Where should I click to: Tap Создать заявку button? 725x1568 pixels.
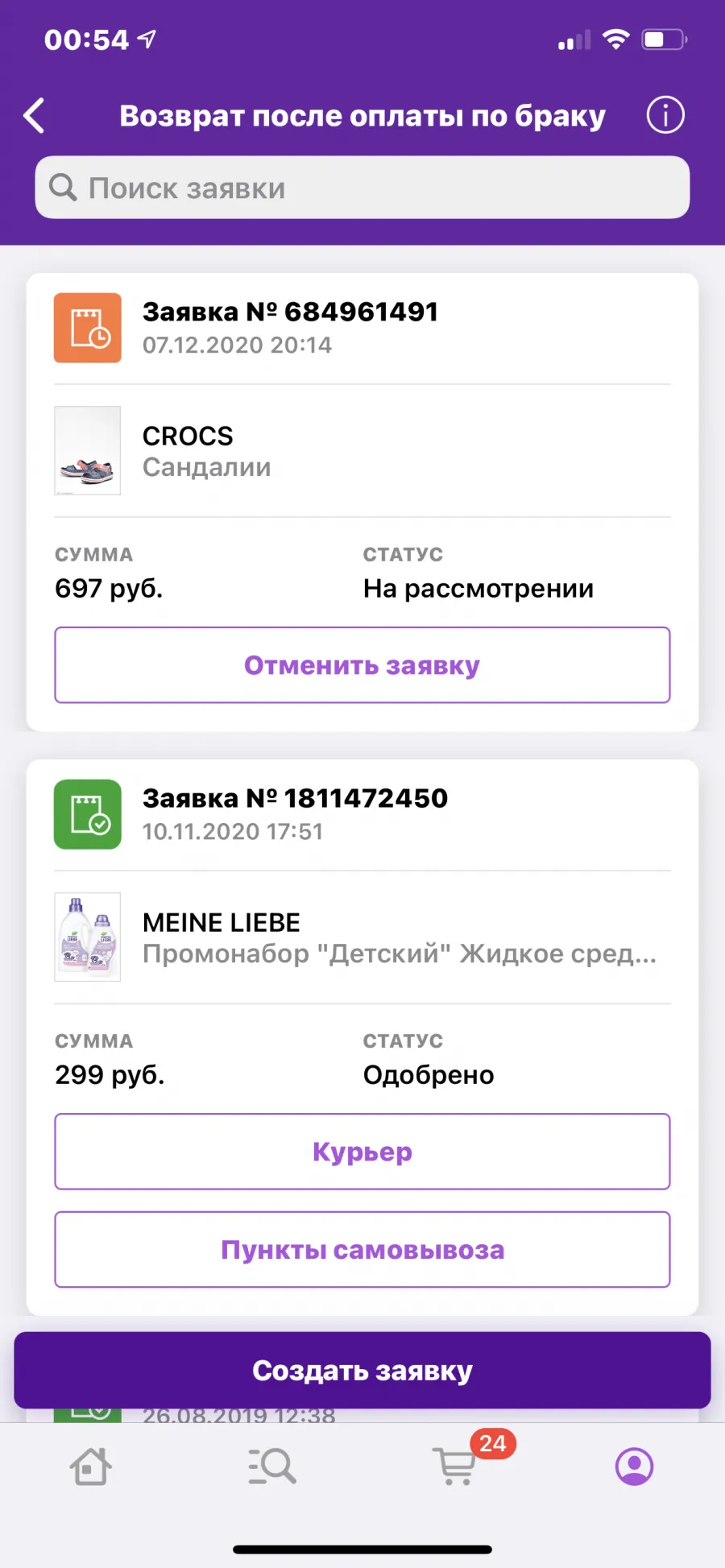tap(362, 1371)
